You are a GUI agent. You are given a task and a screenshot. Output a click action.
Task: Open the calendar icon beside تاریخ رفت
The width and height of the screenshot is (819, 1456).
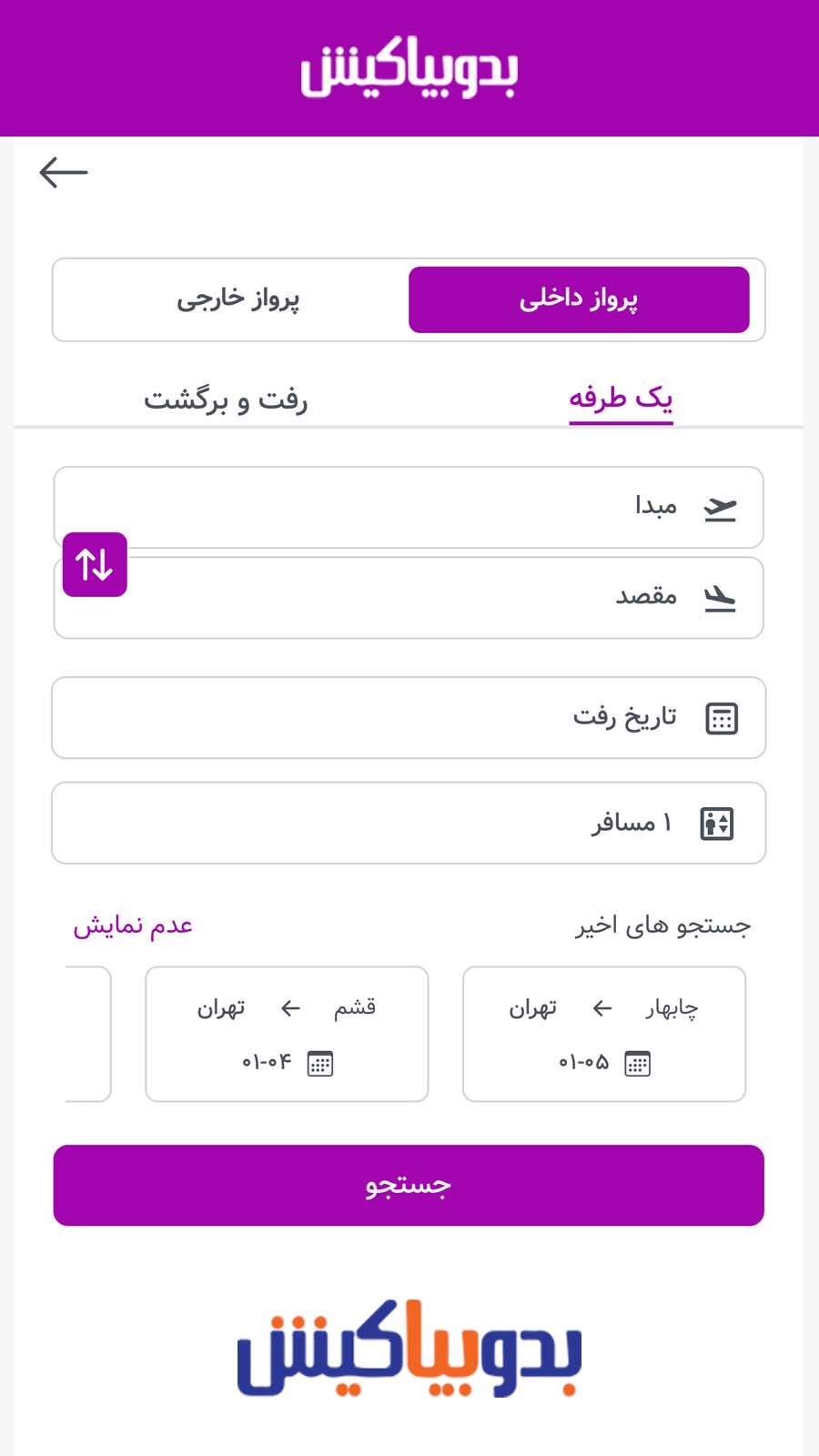tap(722, 719)
